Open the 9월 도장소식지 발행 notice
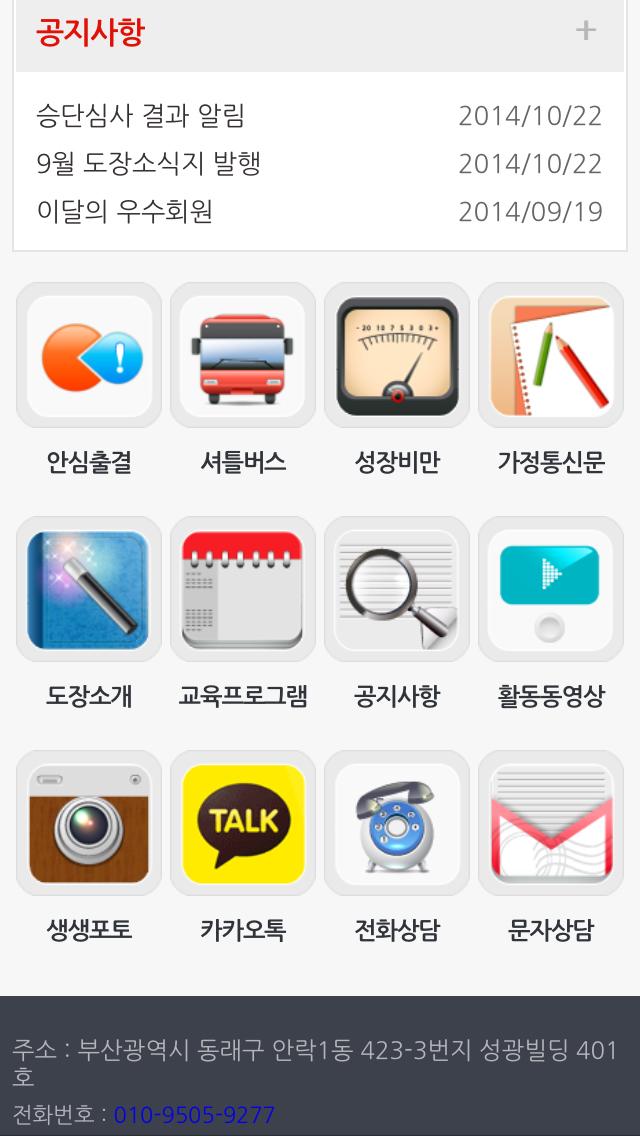This screenshot has width=640, height=1136. (148, 164)
